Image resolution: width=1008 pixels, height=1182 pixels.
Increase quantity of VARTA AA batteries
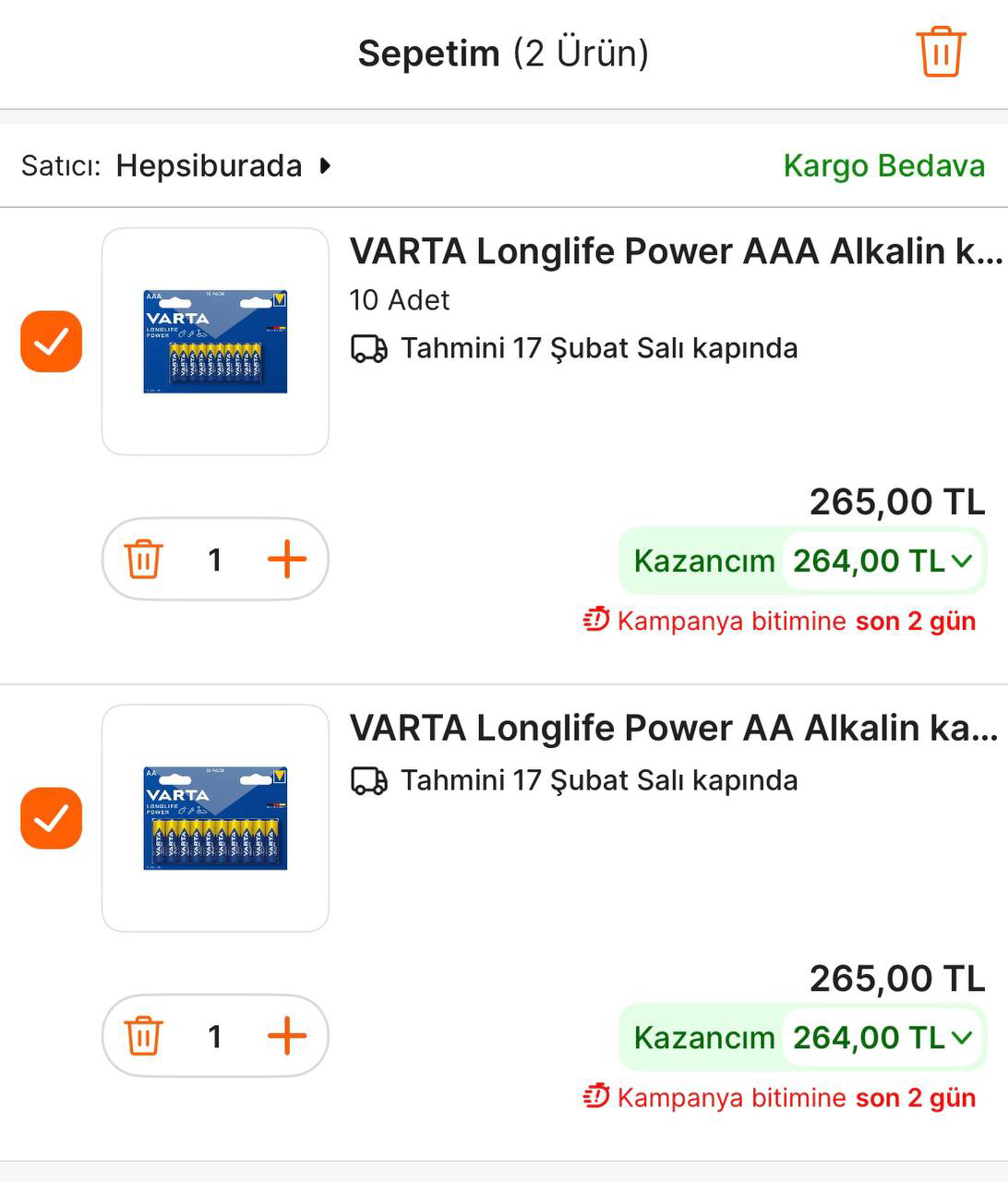pos(286,1036)
